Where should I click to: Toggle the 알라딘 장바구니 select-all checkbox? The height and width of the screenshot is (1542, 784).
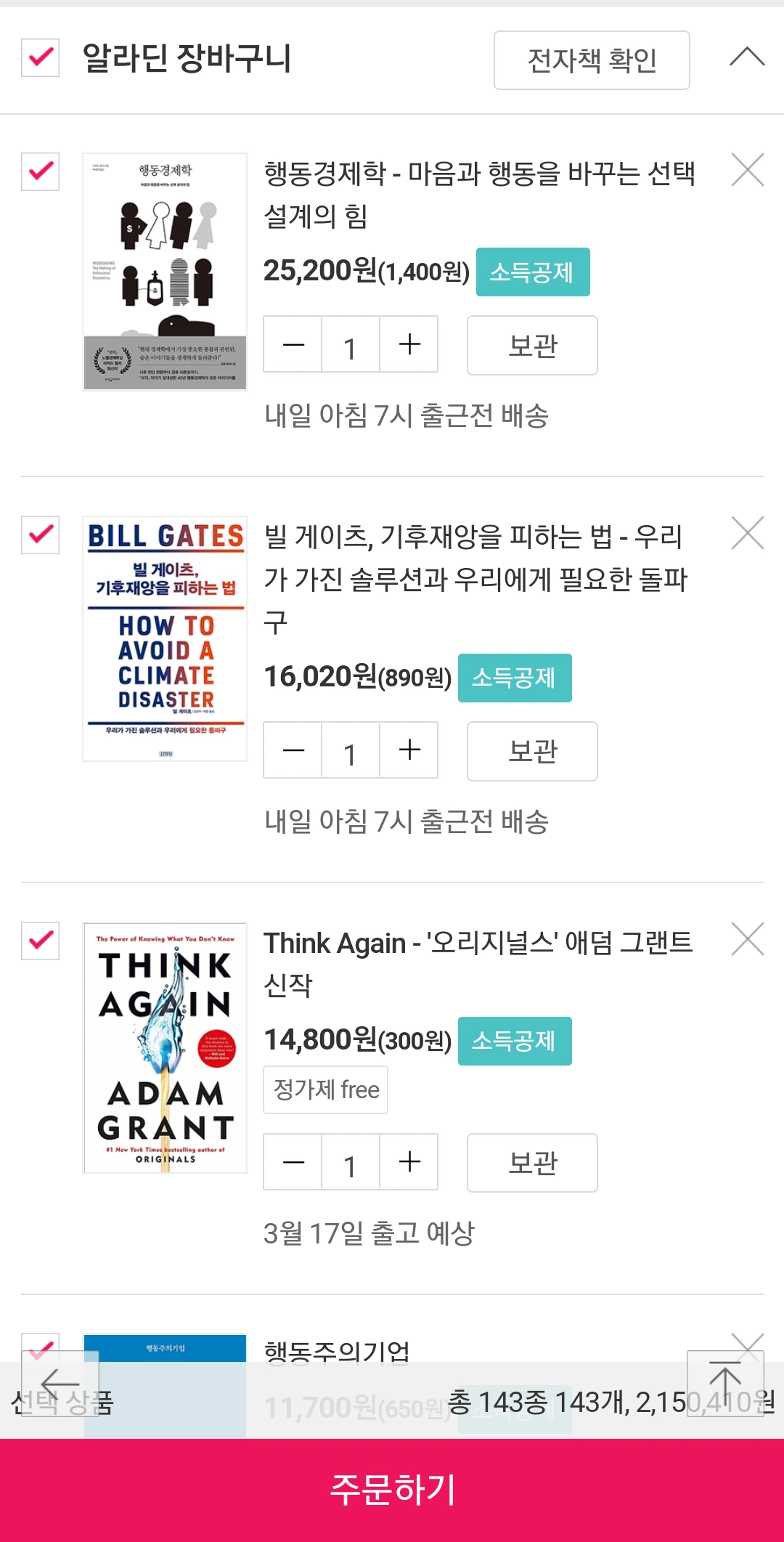point(40,57)
